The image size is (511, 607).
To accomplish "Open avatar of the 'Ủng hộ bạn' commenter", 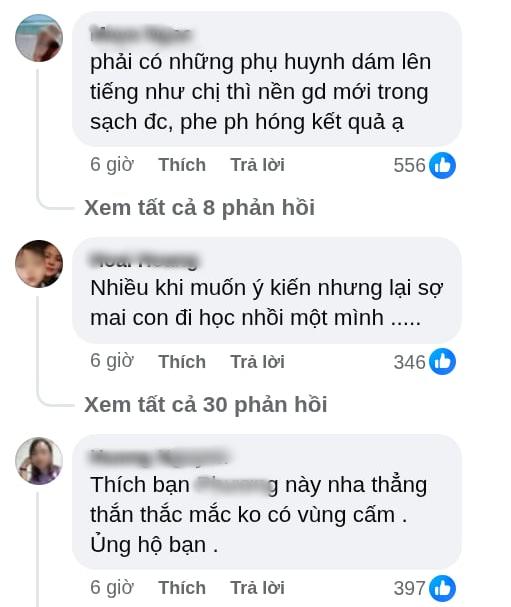I will tap(39, 461).
